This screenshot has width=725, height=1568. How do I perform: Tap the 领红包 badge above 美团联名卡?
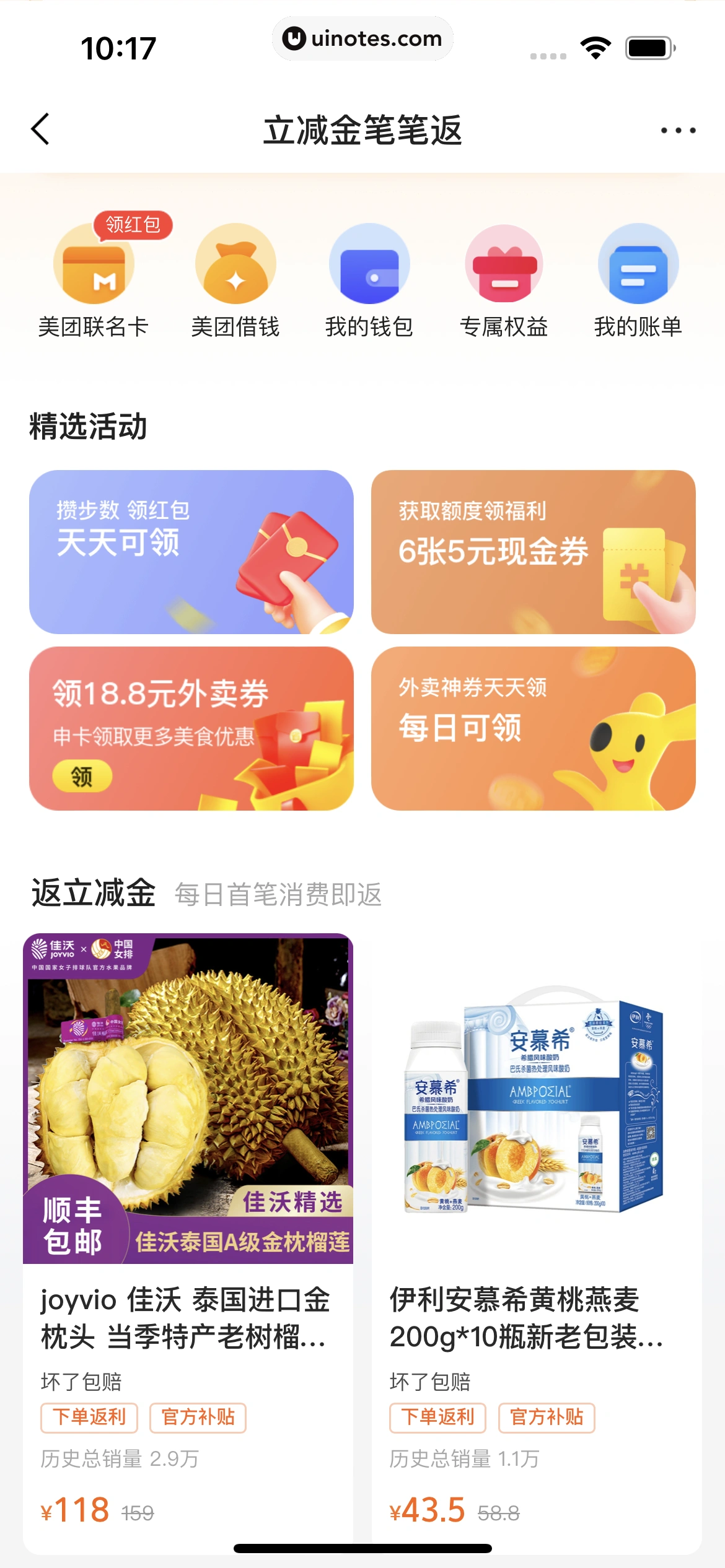pos(132,226)
